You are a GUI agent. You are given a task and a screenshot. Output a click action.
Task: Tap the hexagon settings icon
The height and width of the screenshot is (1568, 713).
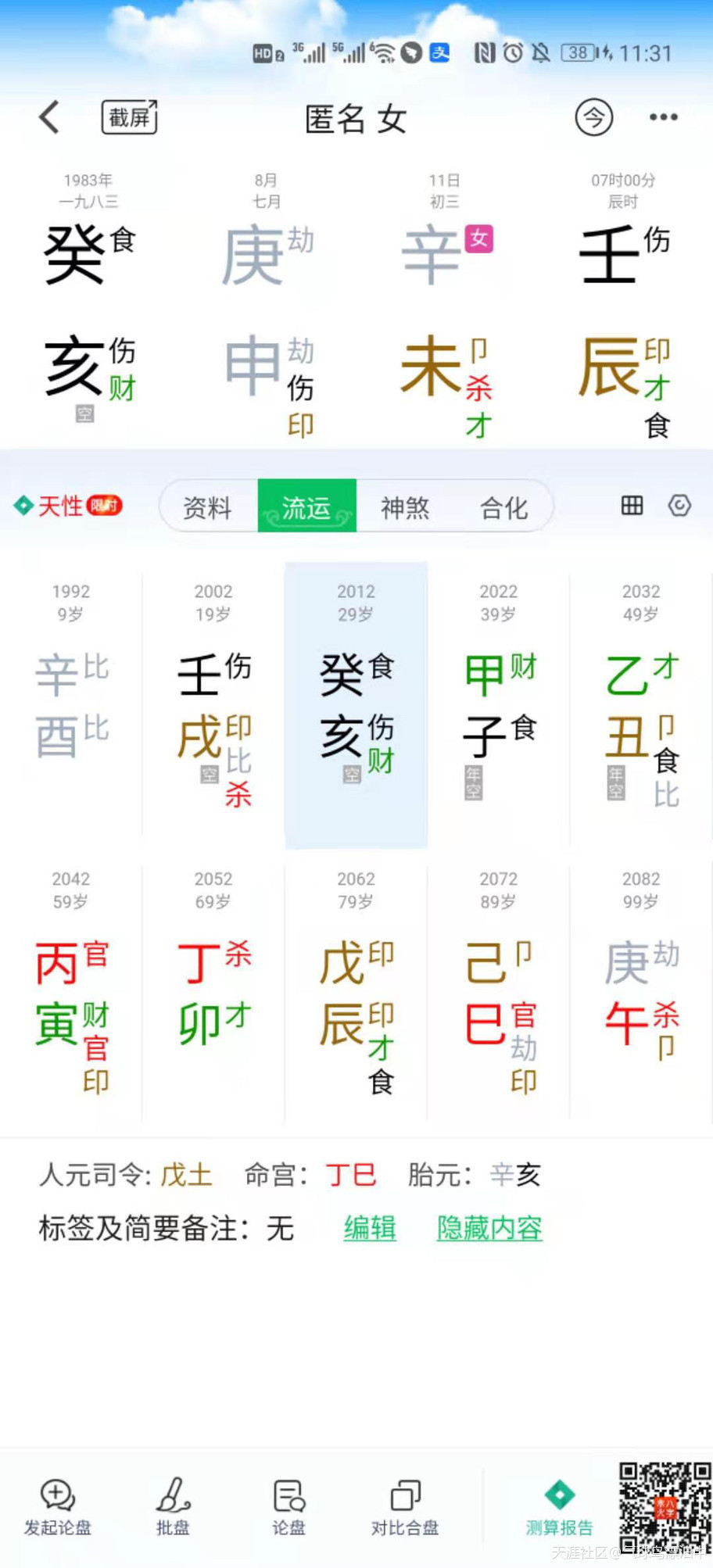coord(679,506)
